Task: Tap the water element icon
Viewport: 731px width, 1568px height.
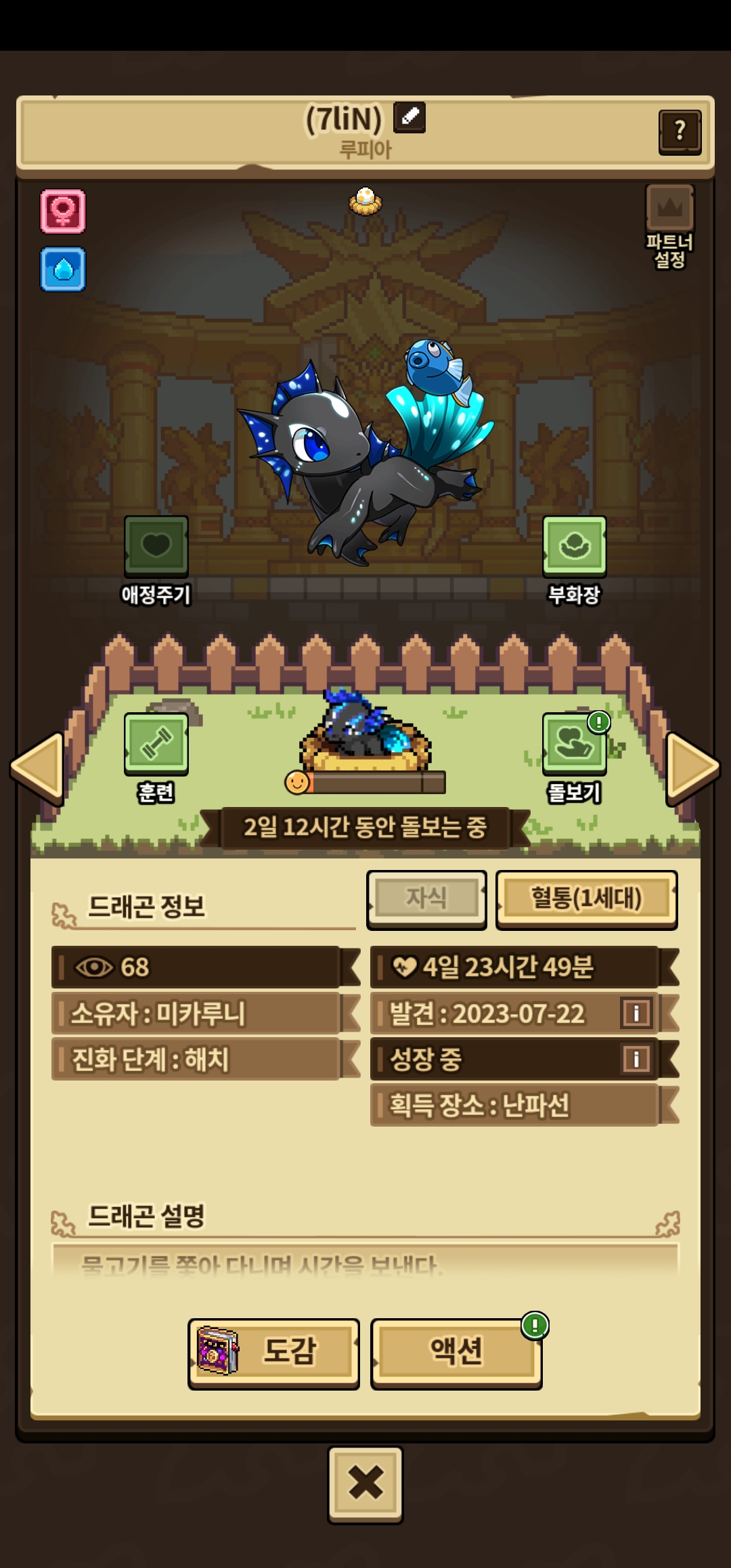Action: tap(63, 269)
